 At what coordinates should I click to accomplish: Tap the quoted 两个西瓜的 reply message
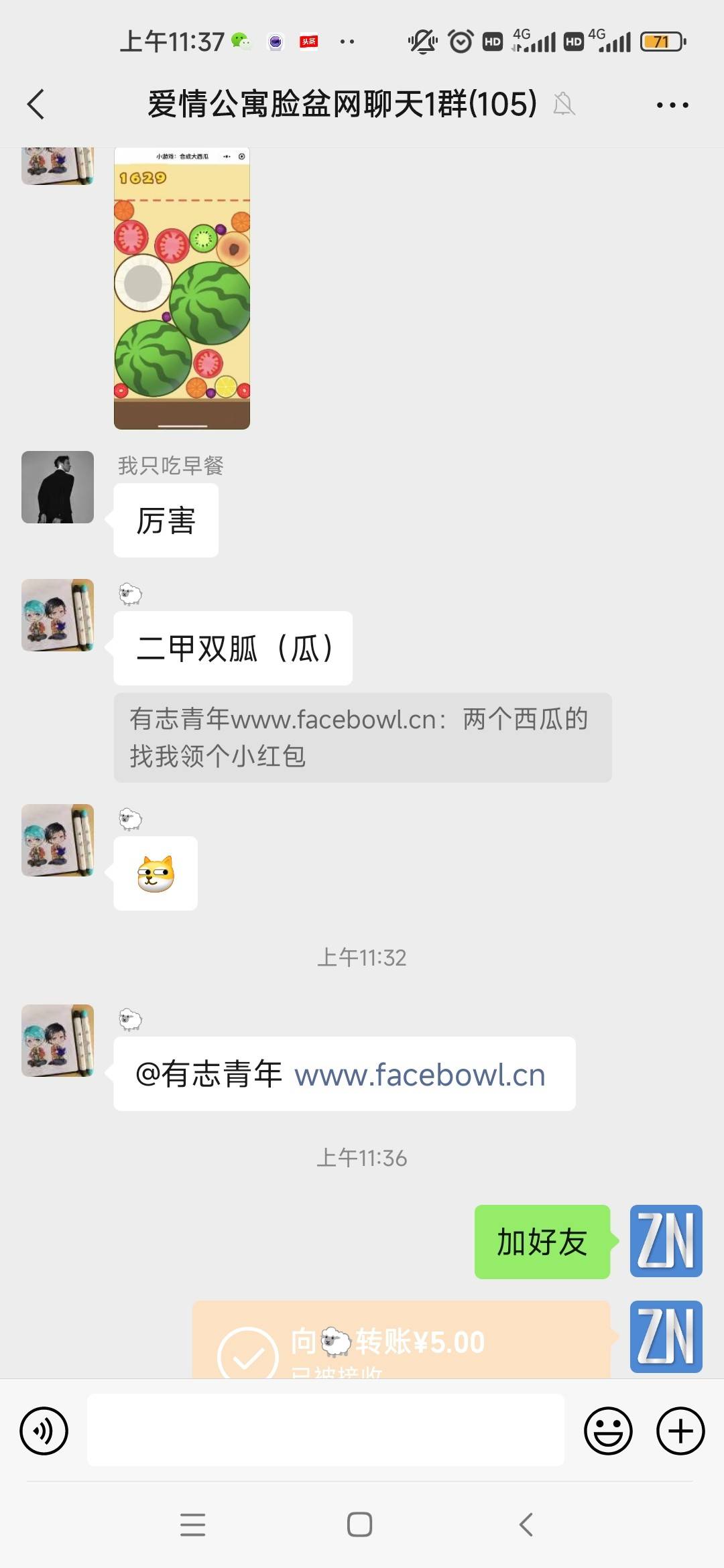(362, 737)
